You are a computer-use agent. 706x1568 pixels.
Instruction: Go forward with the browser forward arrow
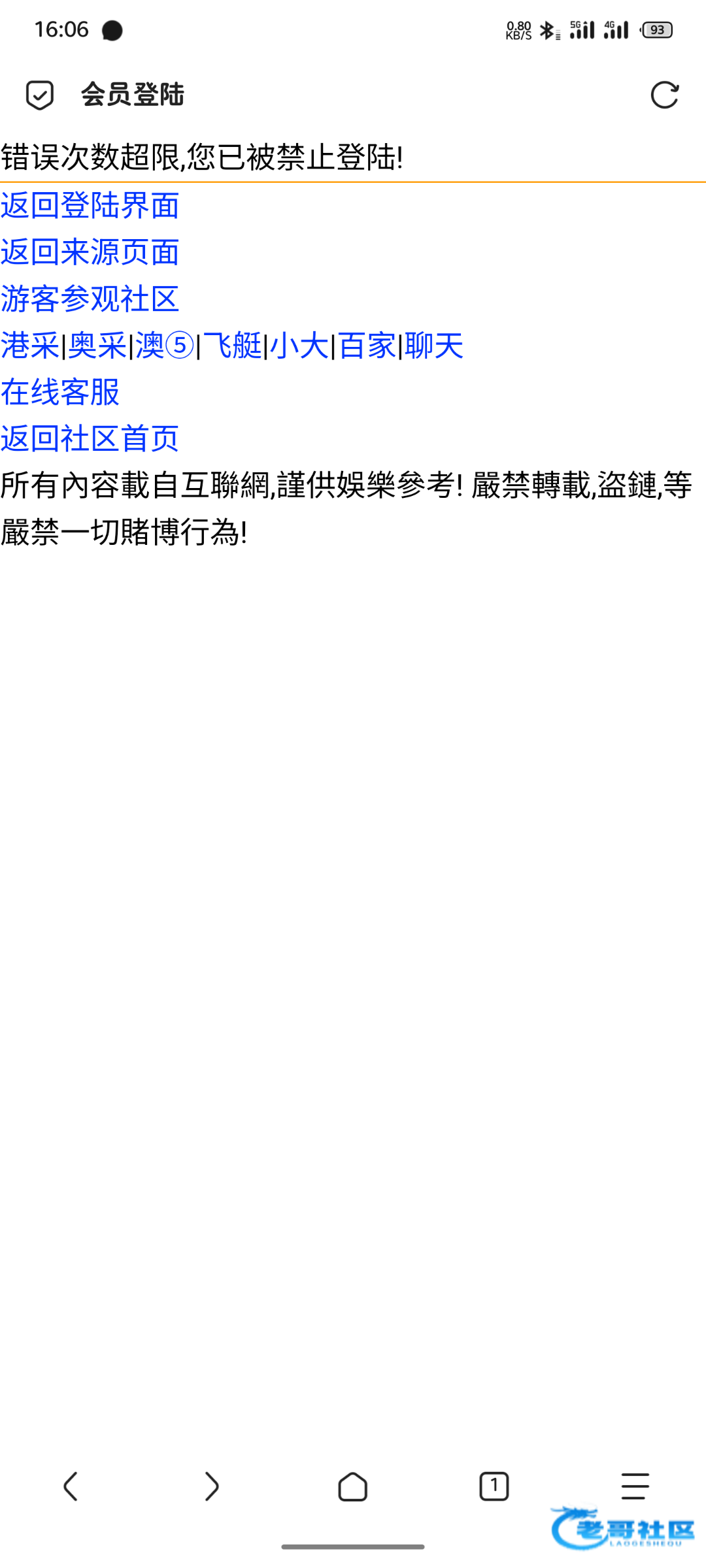[212, 1486]
